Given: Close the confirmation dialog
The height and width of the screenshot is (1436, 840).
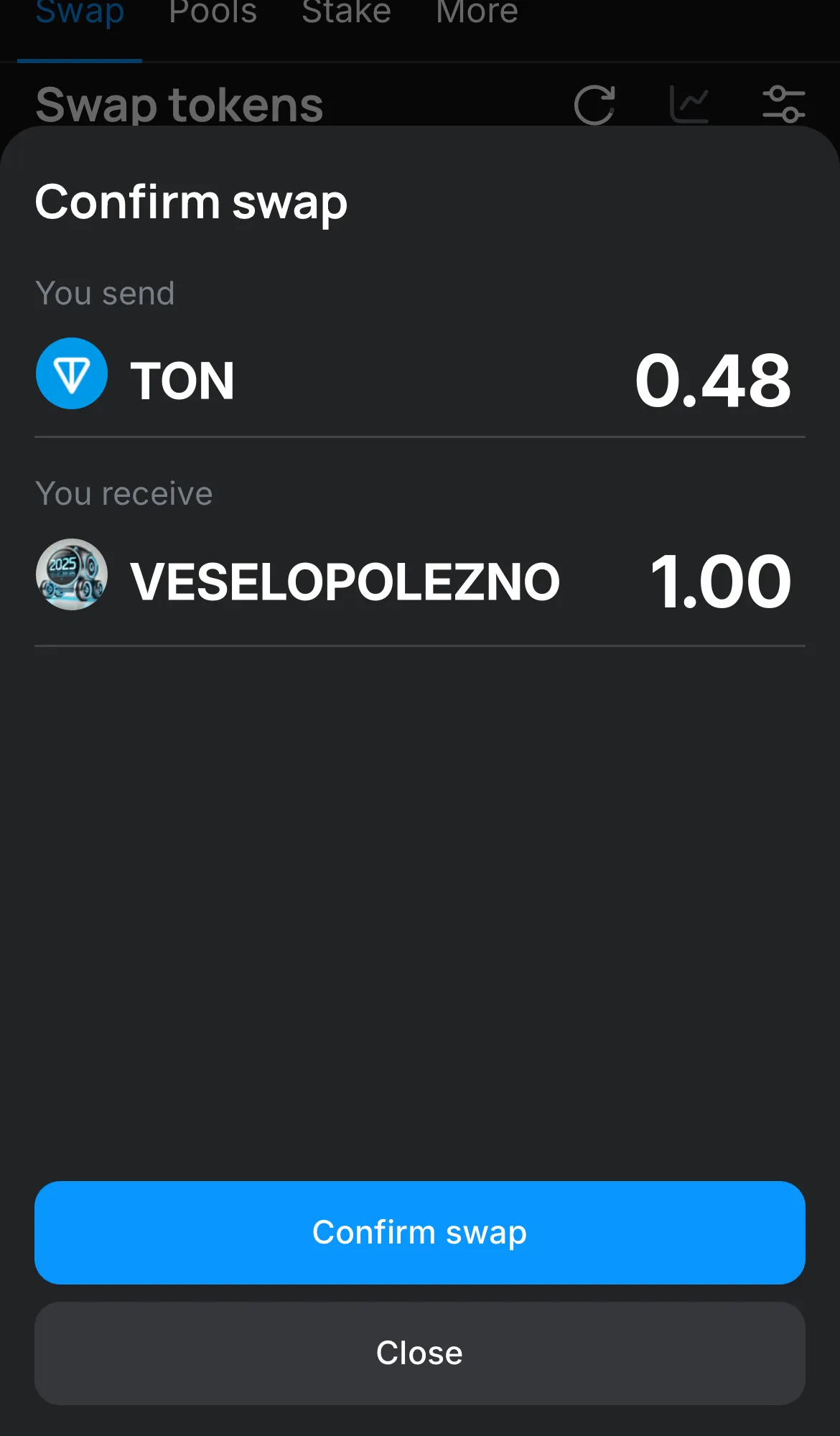Looking at the screenshot, I should [x=419, y=1353].
